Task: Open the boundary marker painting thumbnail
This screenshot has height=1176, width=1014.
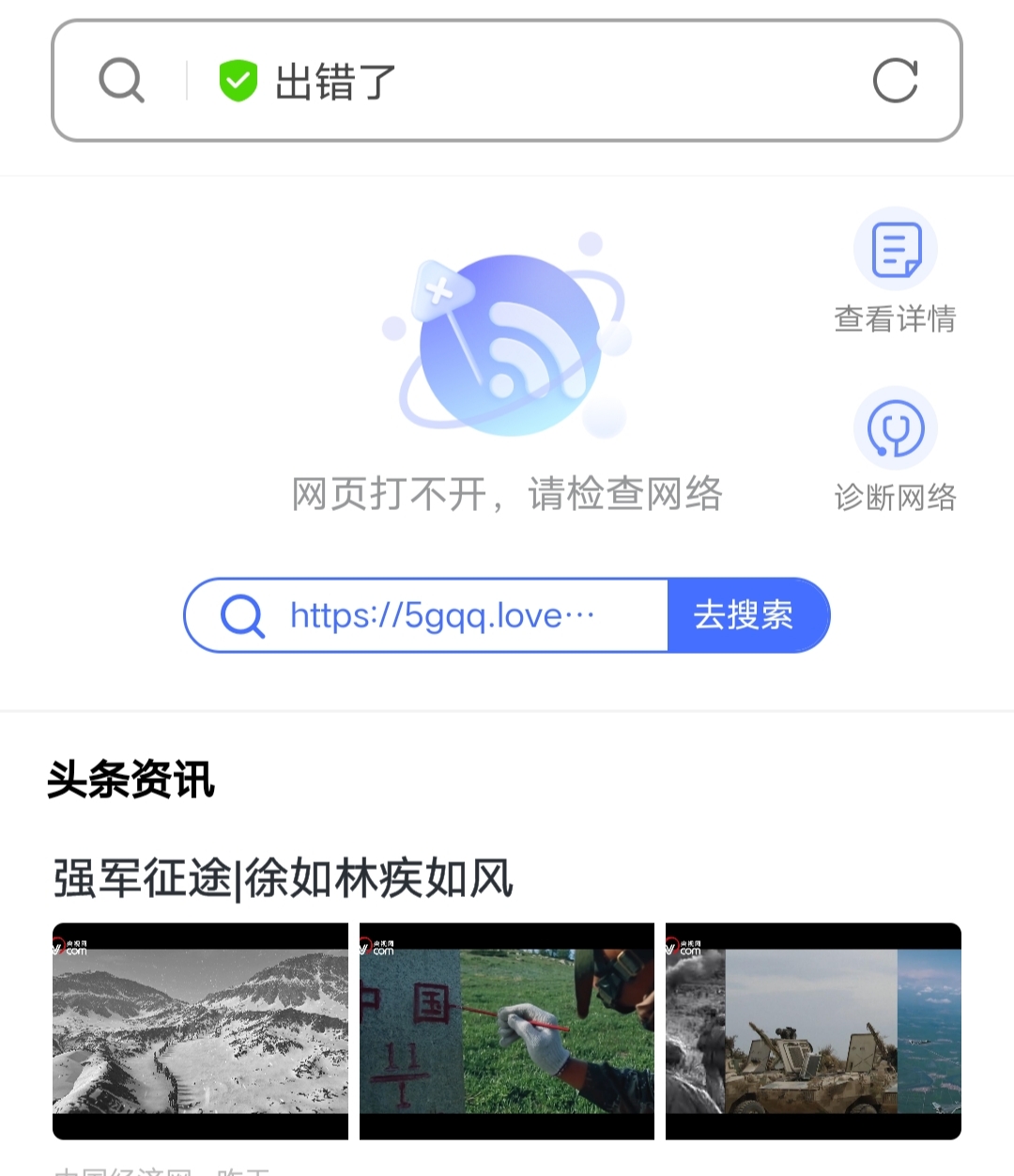Action: tap(507, 1031)
